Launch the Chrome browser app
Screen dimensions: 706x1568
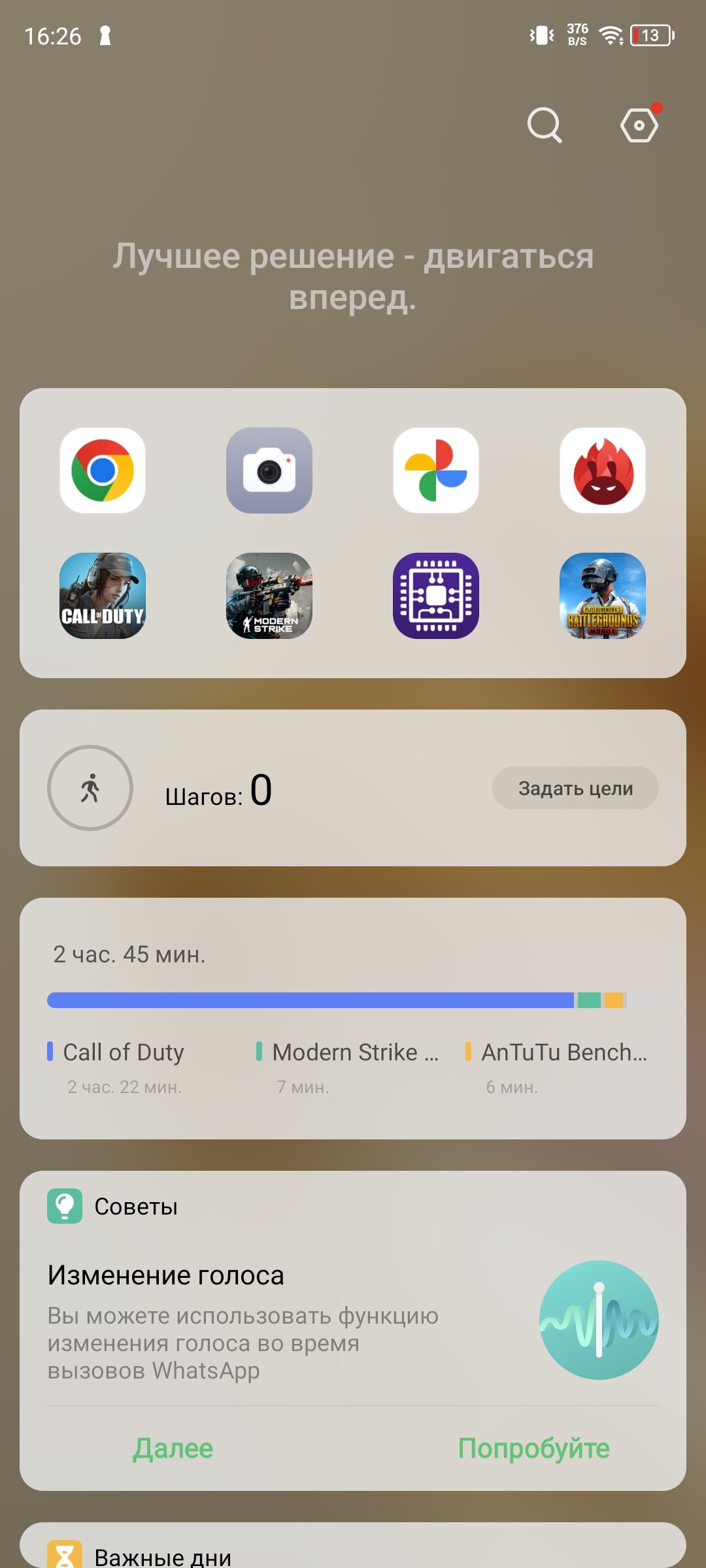[x=103, y=470]
